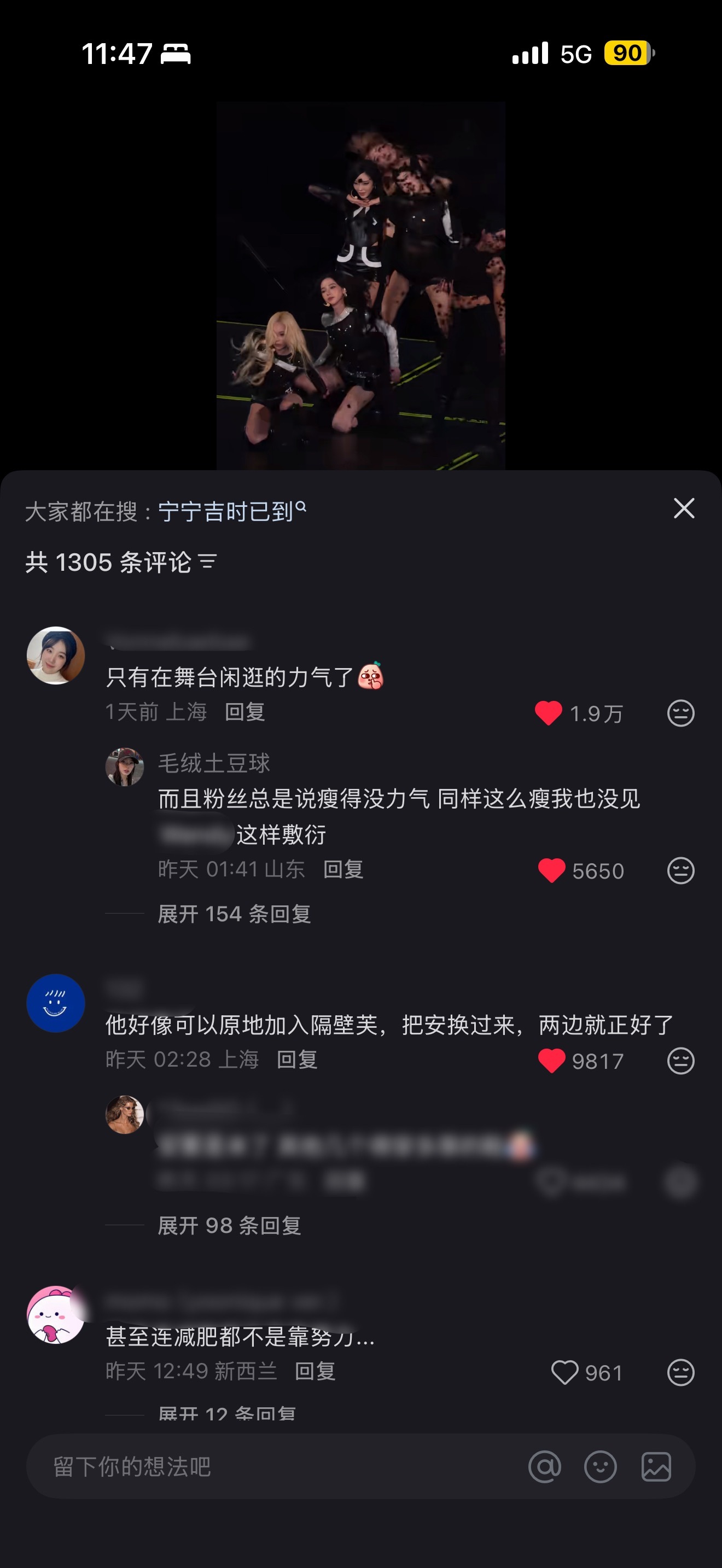Image resolution: width=722 pixels, height=1568 pixels.
Task: Open comment sort options next to 共 1305 条评论
Action: (x=208, y=562)
